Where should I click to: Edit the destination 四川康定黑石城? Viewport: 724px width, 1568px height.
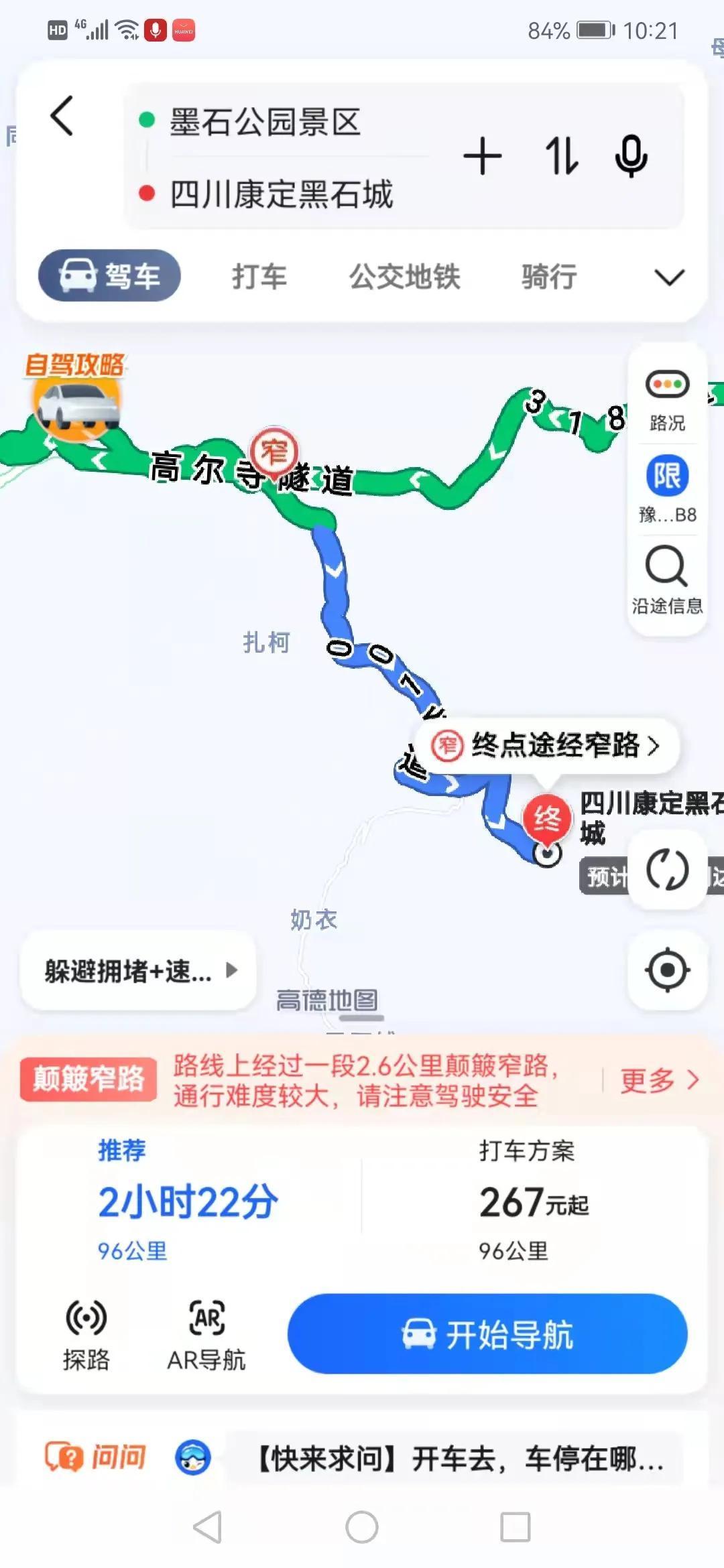point(282,194)
